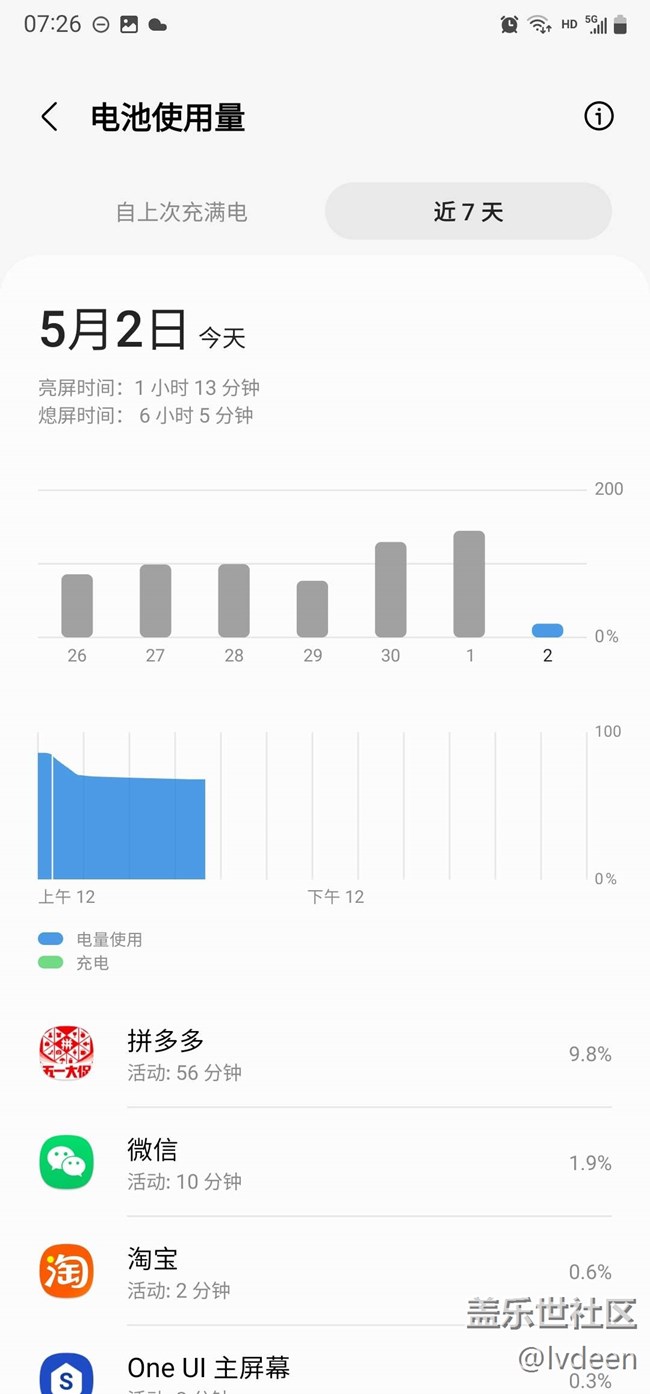The width and height of the screenshot is (650, 1394).
Task: Switch to 自上次充满电 tab
Action: pyautogui.click(x=181, y=211)
